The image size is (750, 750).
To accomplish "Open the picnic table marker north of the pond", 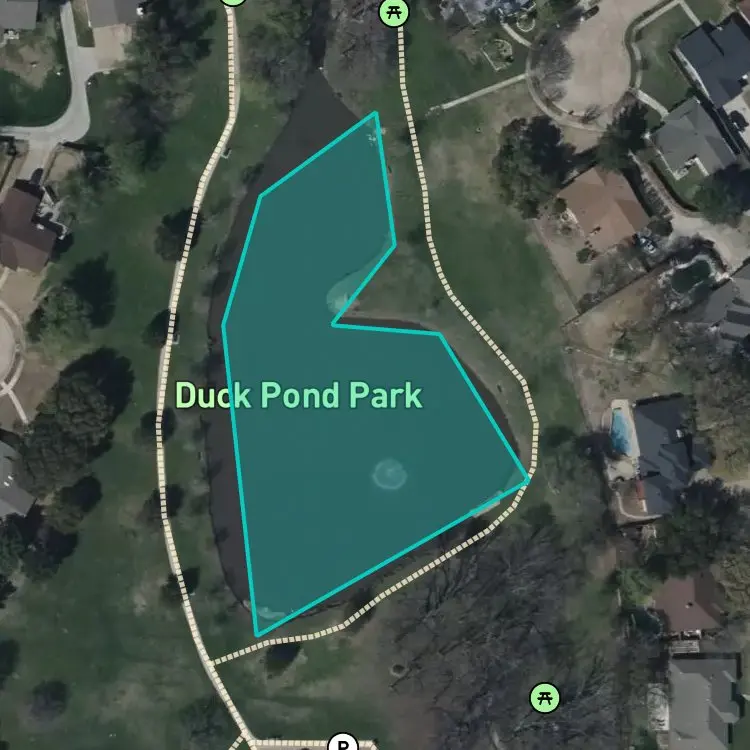I will [394, 12].
